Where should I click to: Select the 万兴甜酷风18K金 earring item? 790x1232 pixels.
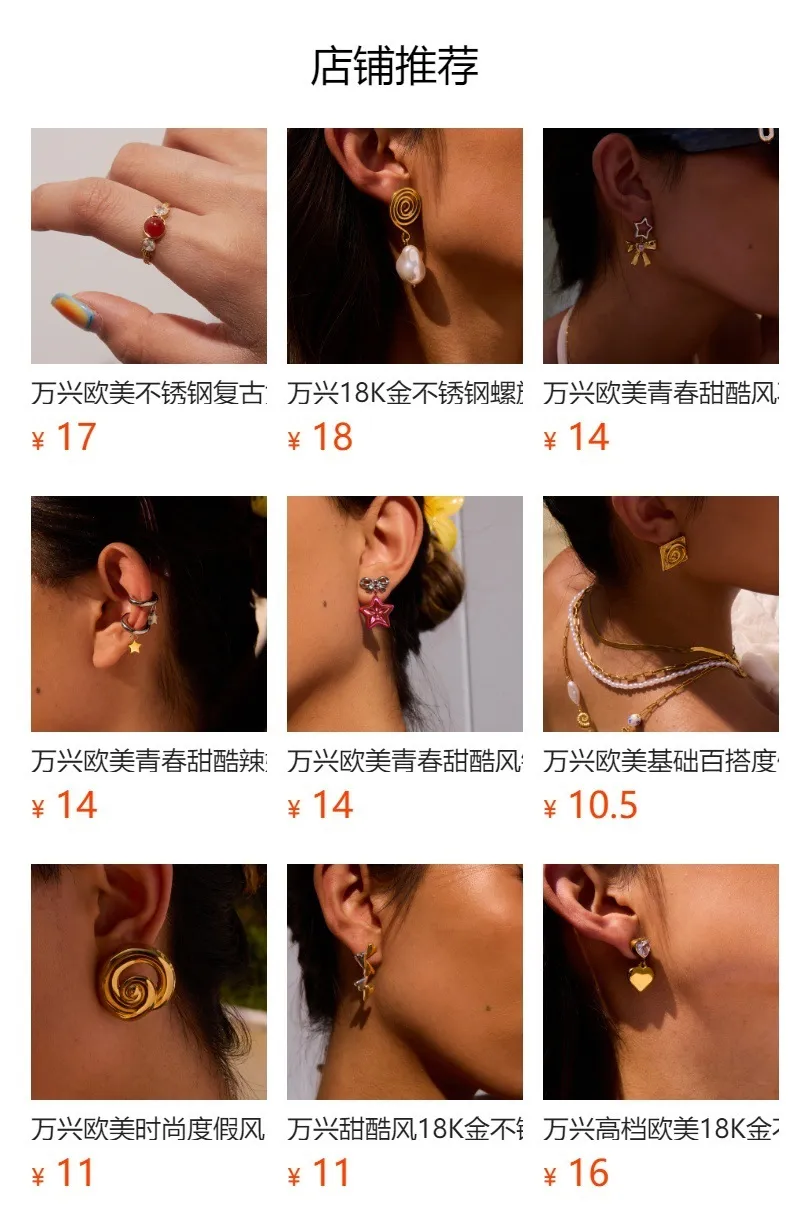pos(405,982)
